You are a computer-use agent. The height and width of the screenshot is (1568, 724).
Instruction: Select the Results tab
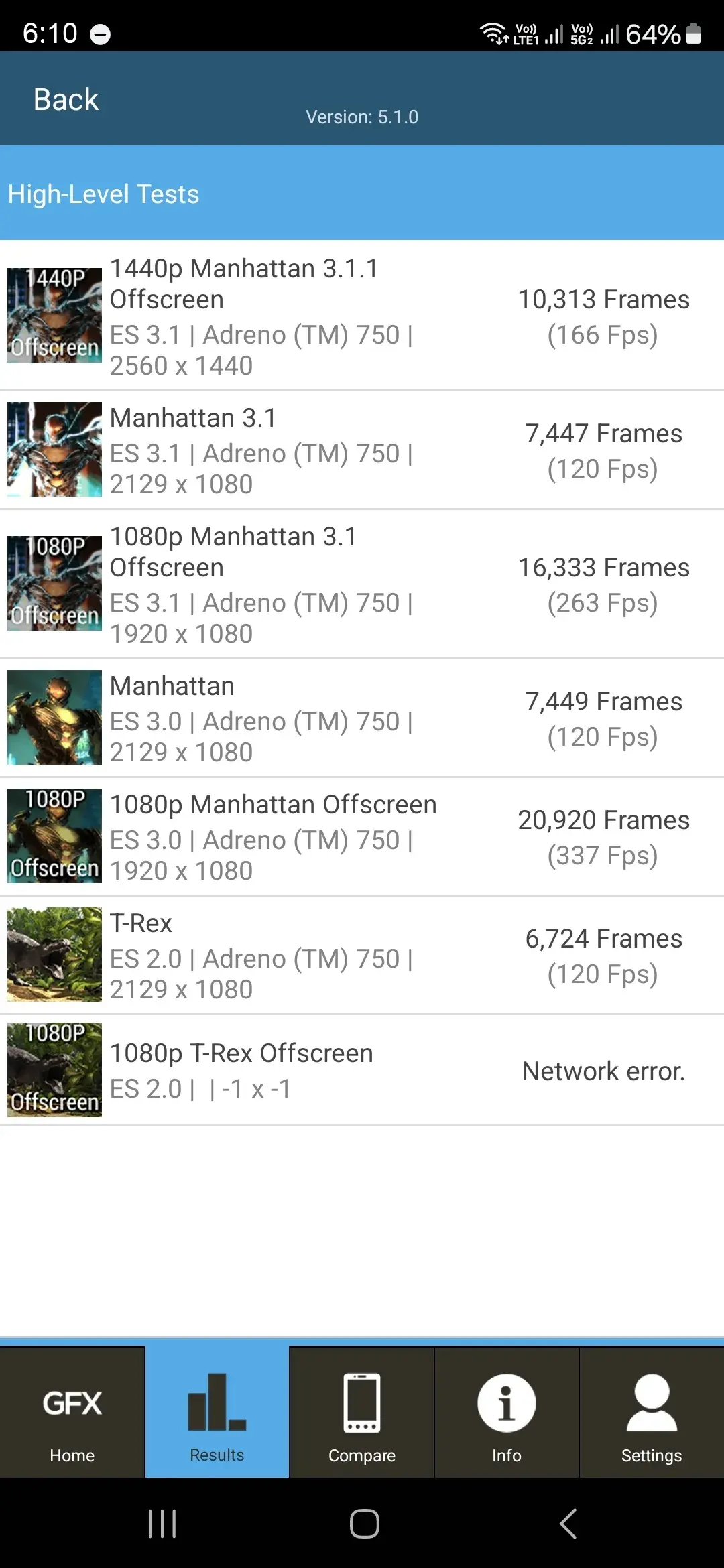(x=217, y=1413)
